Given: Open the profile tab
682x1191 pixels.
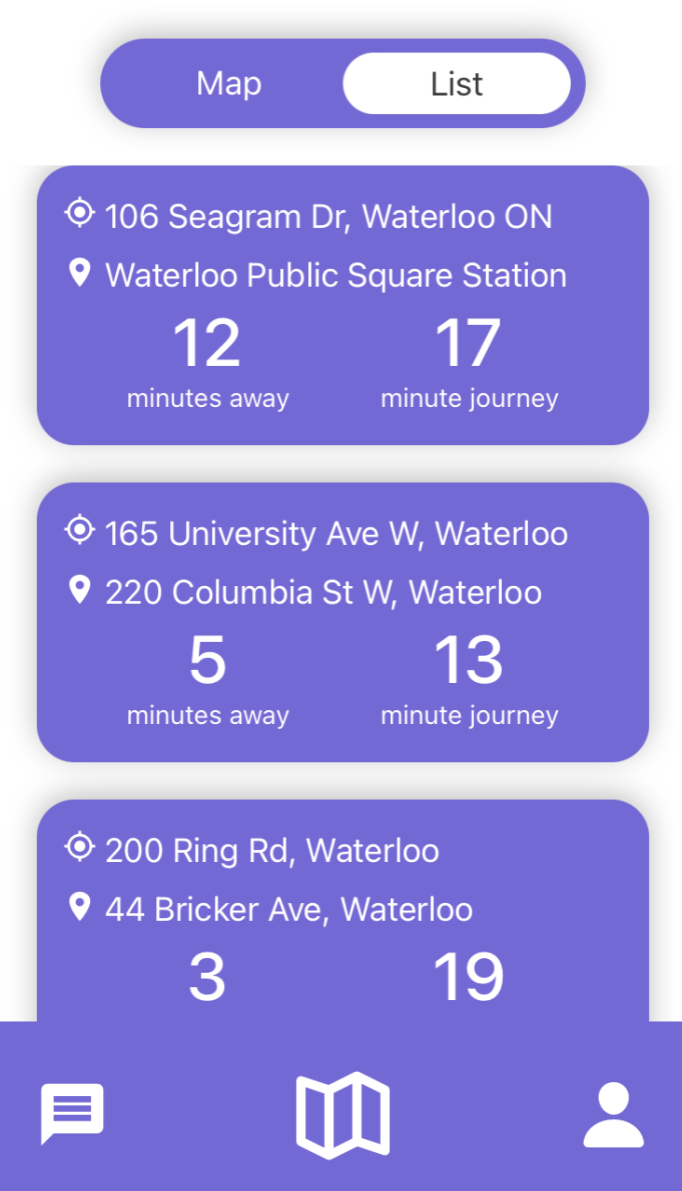Looking at the screenshot, I should click(x=613, y=1114).
